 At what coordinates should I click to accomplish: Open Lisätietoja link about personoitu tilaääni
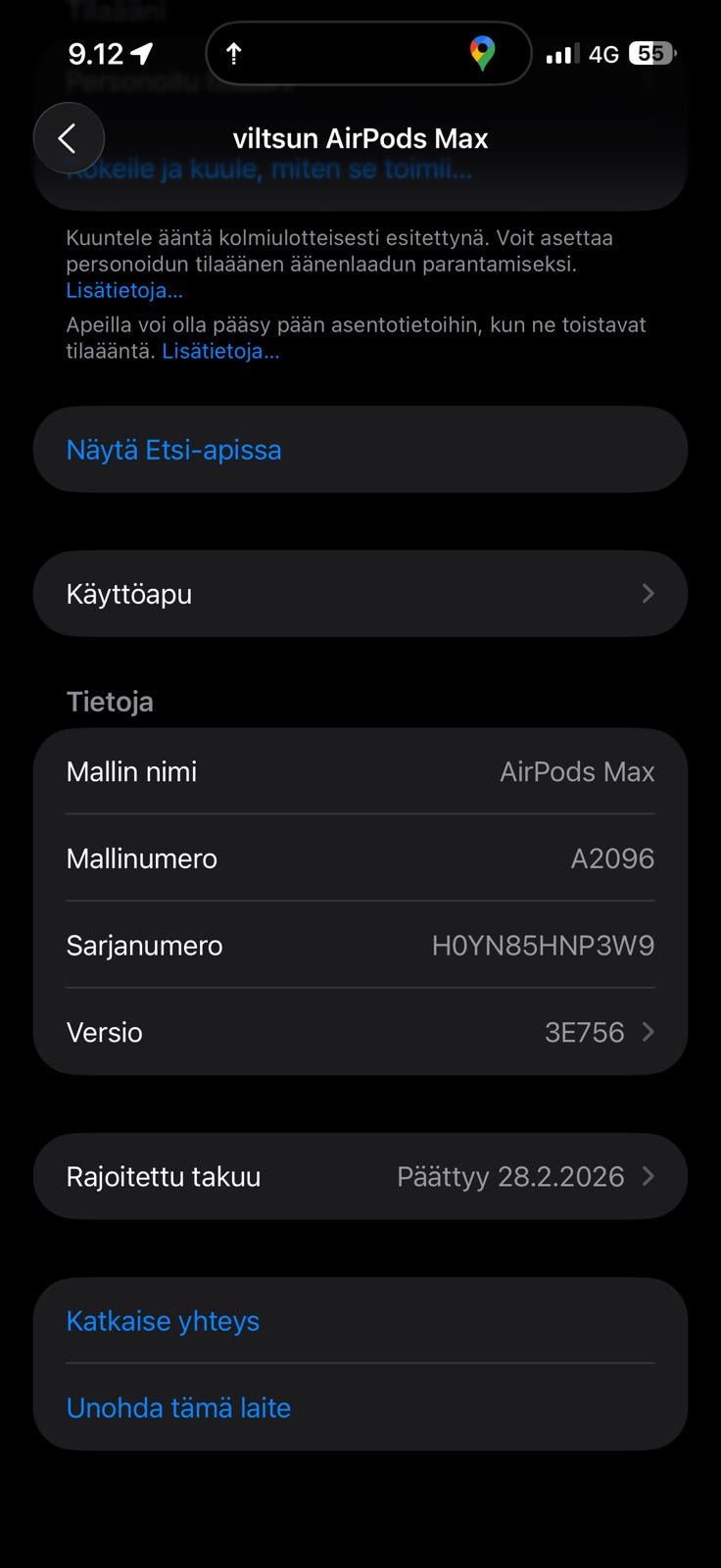pyautogui.click(x=124, y=290)
